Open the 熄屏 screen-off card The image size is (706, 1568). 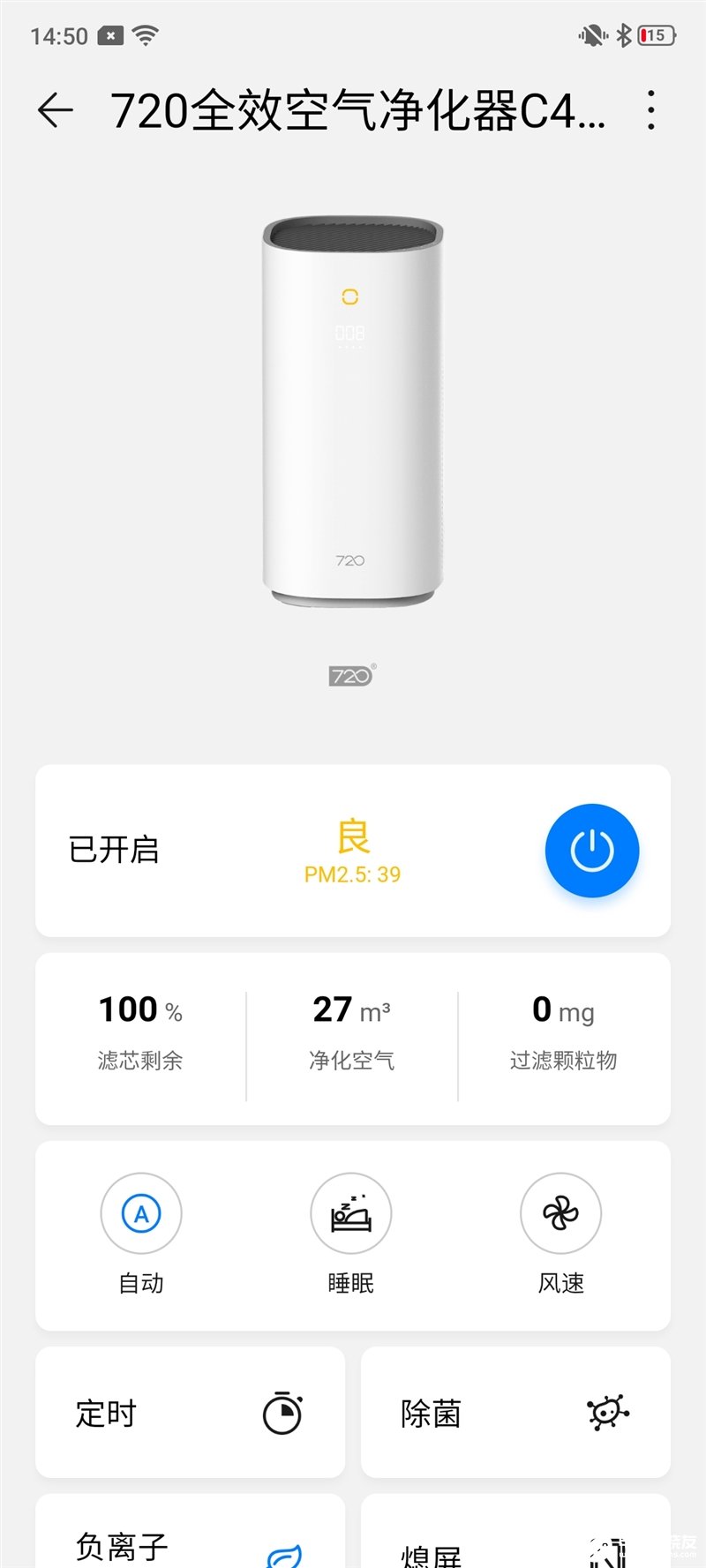pos(515,1531)
